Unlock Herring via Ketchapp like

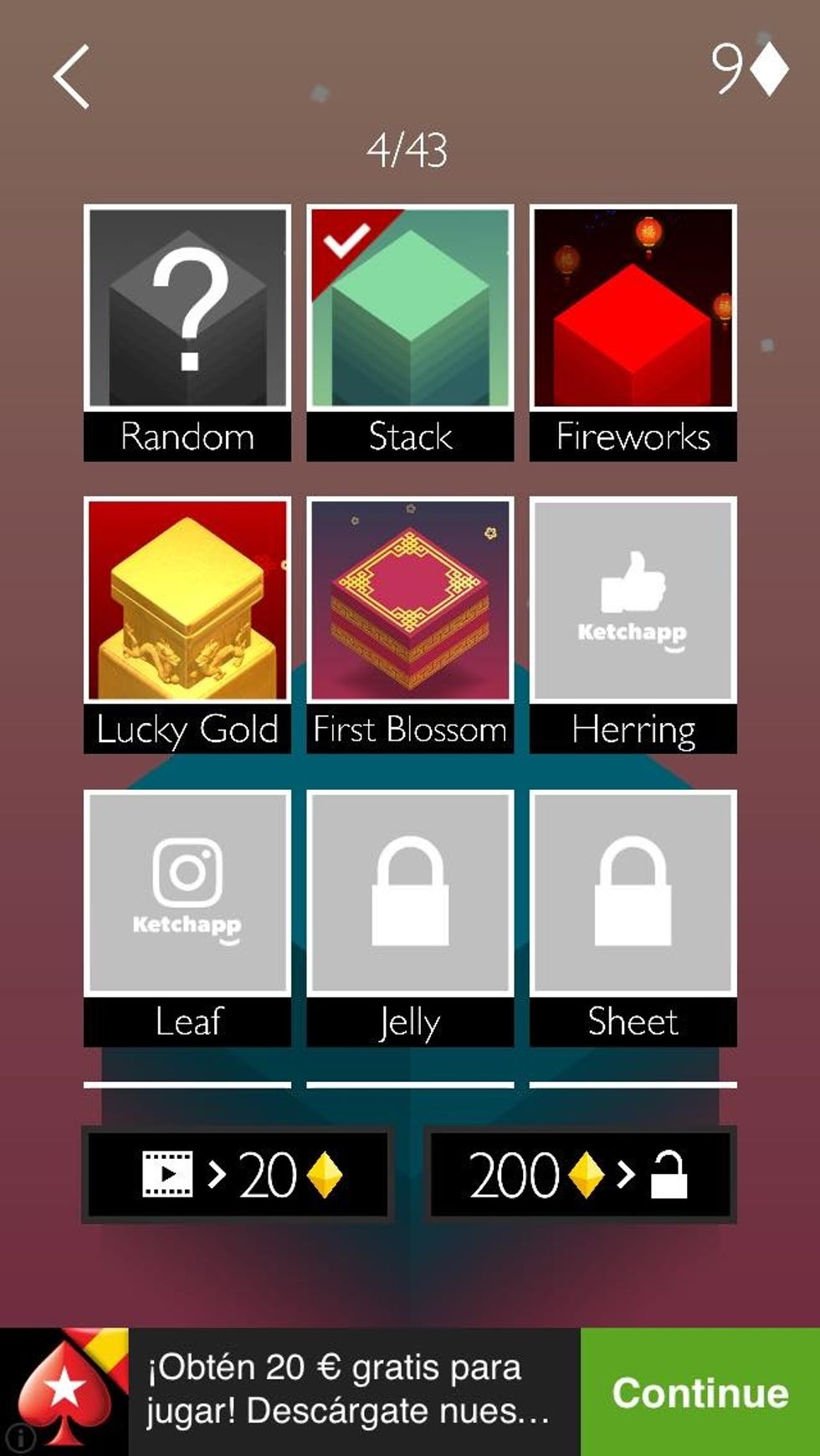pyautogui.click(x=633, y=624)
